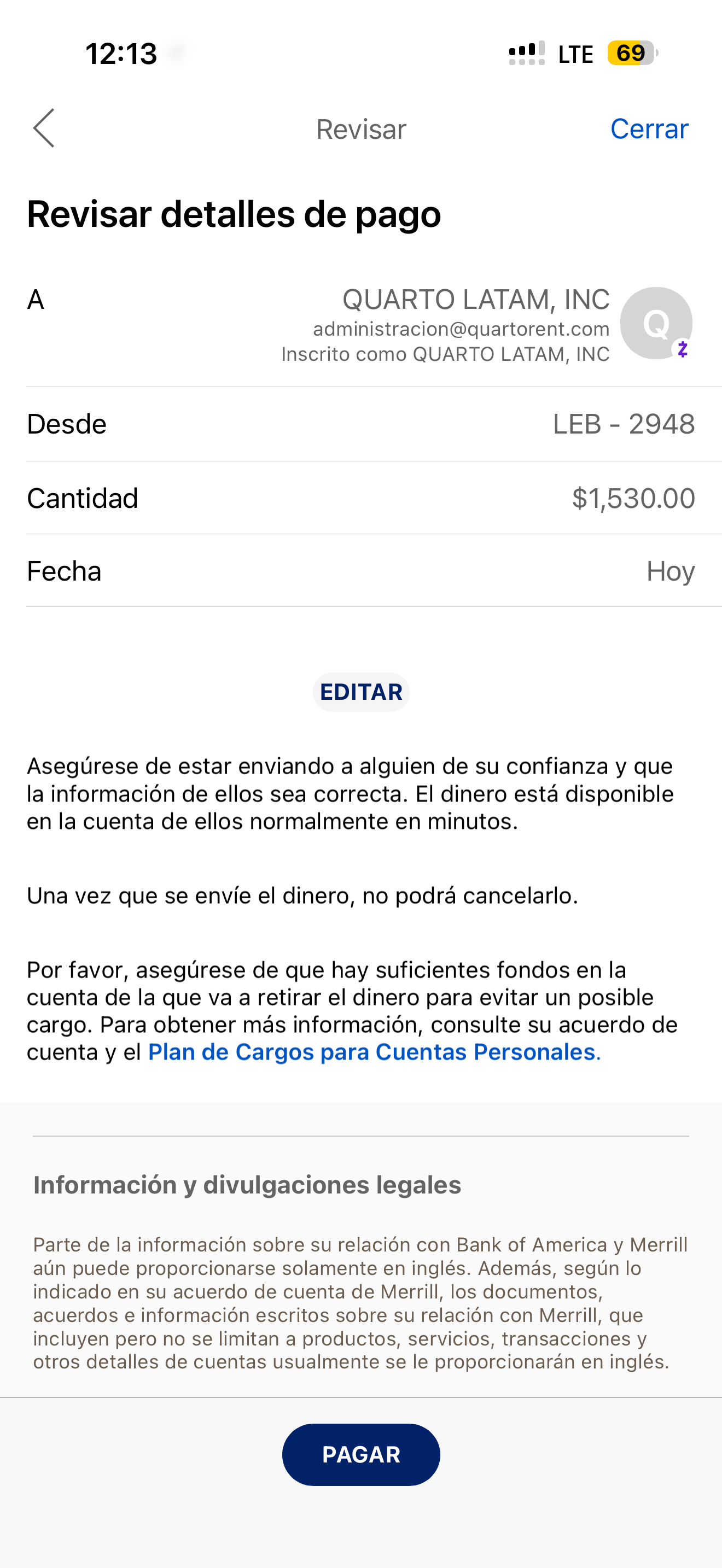Tap Cerrar to close the review
Viewport: 722px width, 1568px height.
(x=649, y=129)
